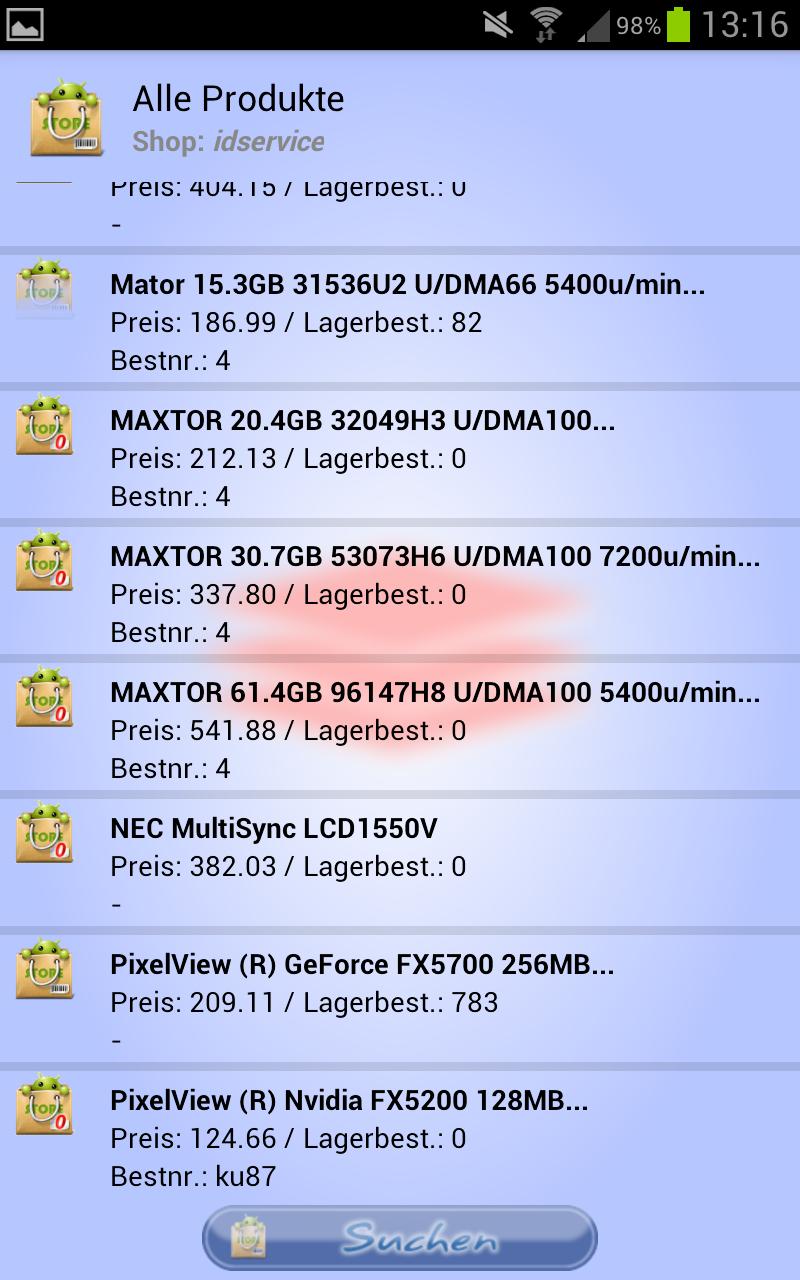Open NEC MultiSync LCD1550V product
Viewport: 800px width, 1280px height.
point(400,865)
